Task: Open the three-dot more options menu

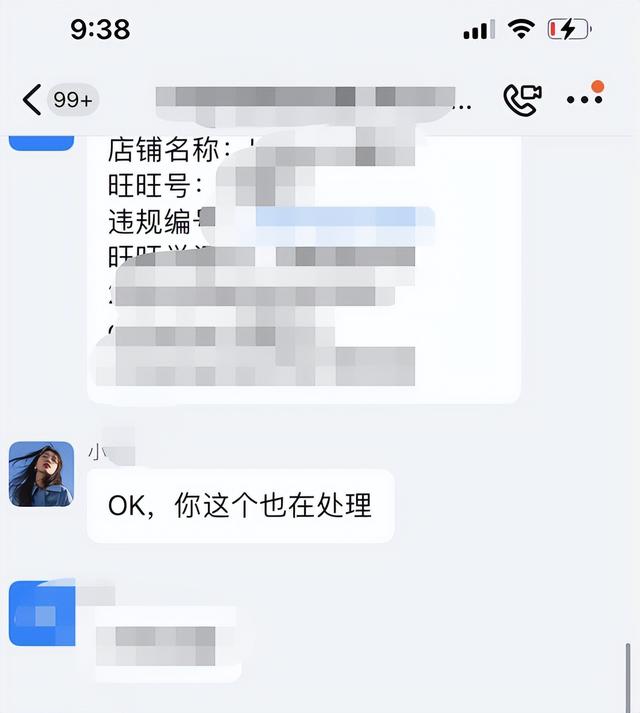Action: pyautogui.click(x=584, y=98)
